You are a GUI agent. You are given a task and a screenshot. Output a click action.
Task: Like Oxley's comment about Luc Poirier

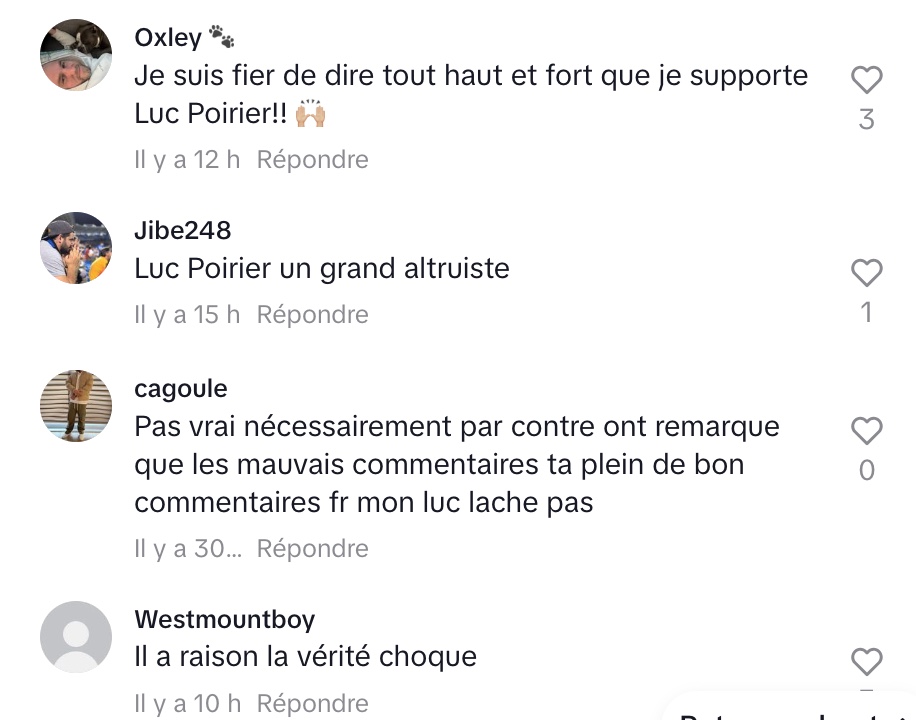click(866, 80)
